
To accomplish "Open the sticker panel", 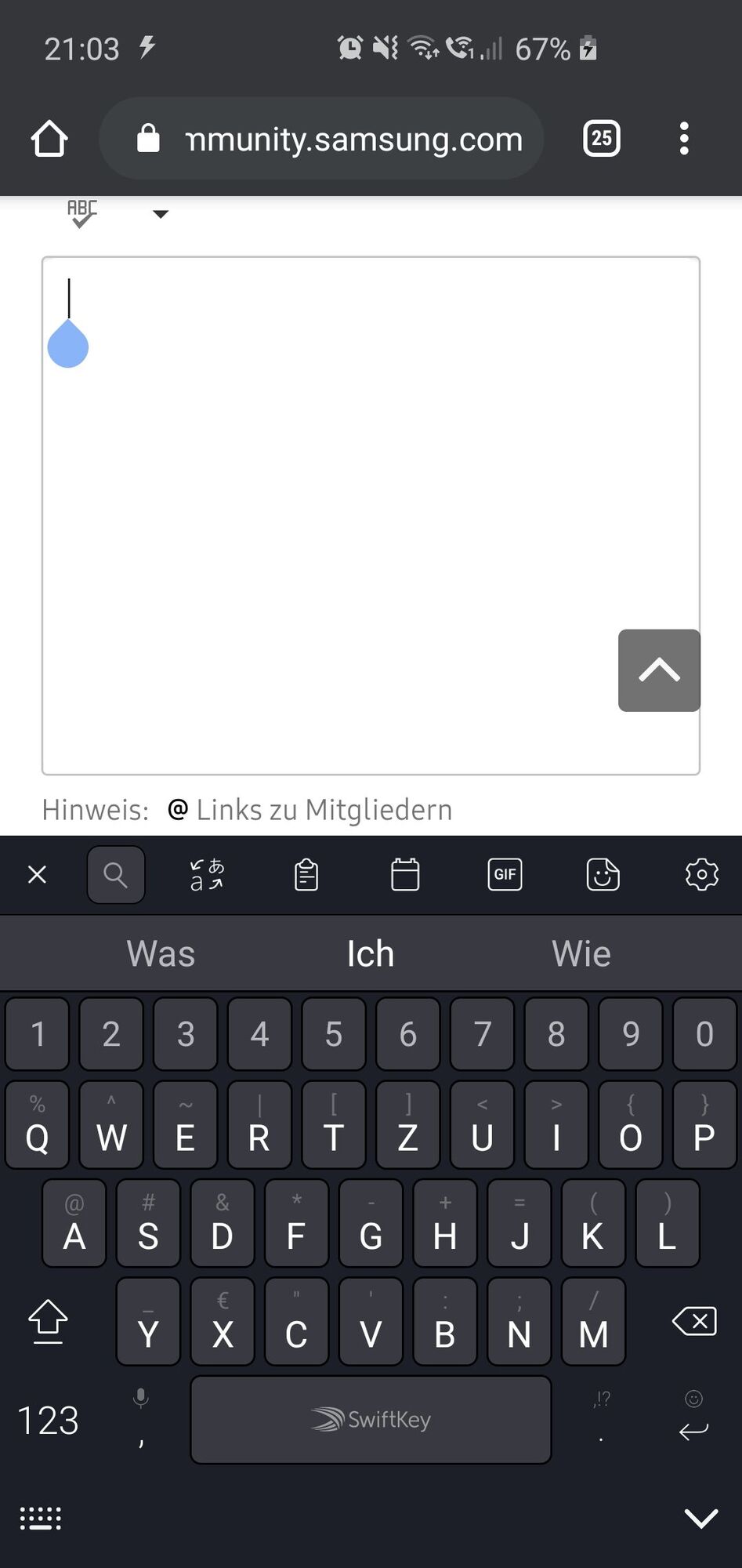I will point(603,874).
